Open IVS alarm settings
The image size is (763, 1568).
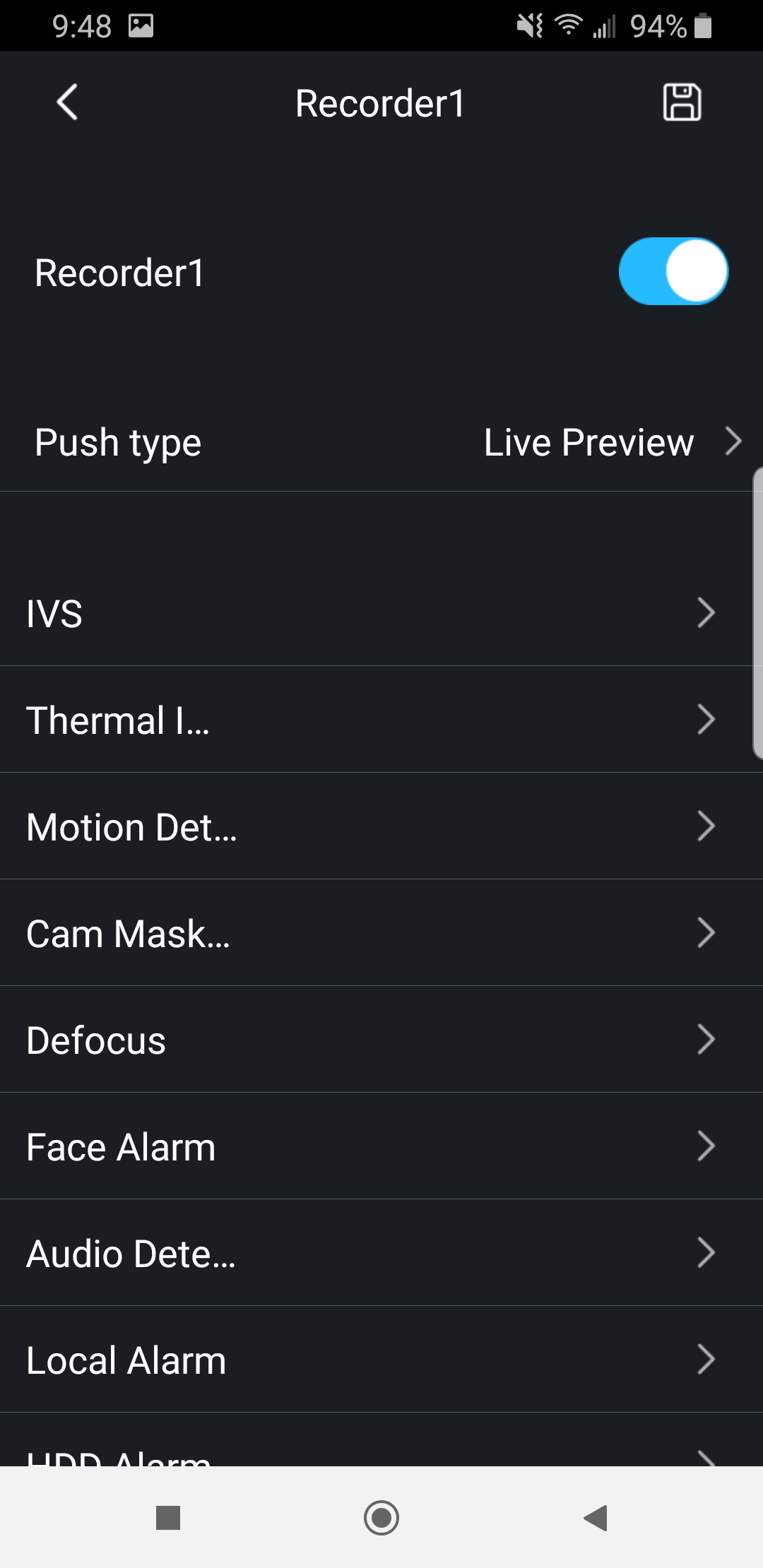tap(381, 613)
